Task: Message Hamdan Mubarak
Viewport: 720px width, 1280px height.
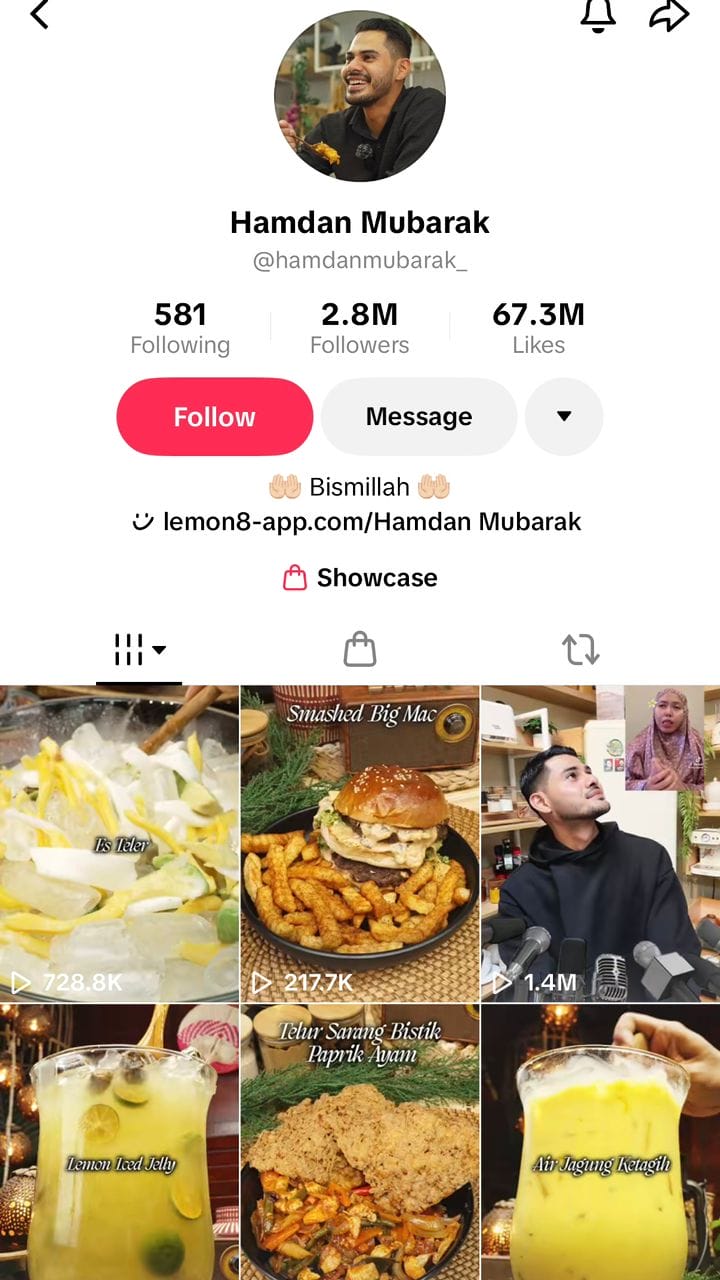Action: coord(419,417)
